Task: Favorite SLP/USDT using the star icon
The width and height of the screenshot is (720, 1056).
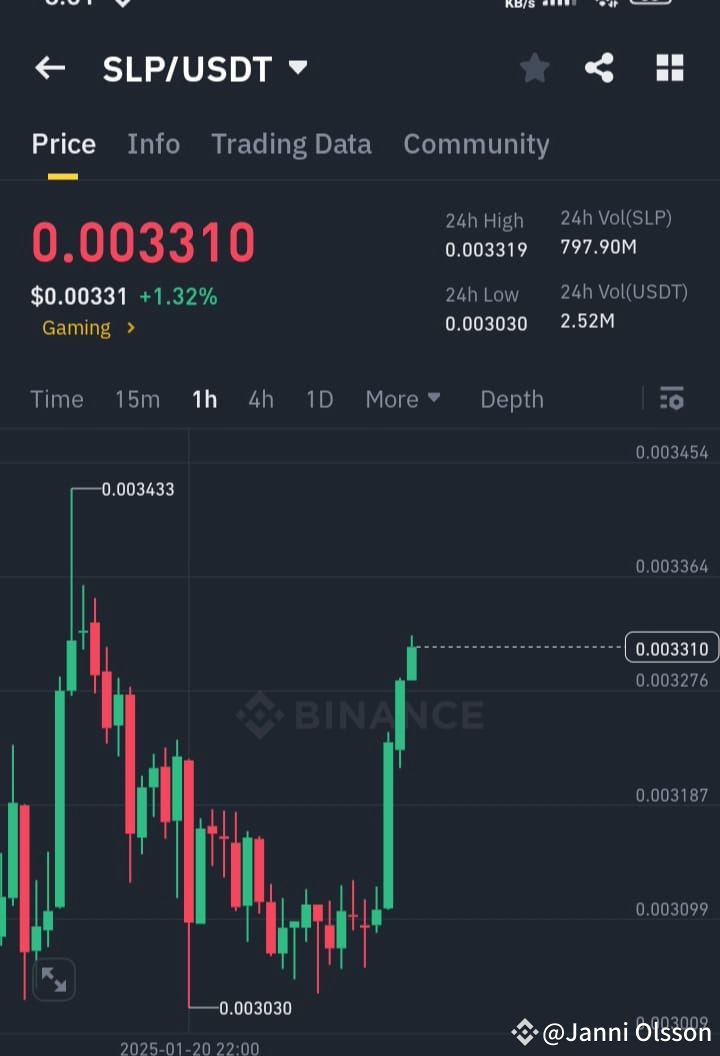Action: coord(534,68)
